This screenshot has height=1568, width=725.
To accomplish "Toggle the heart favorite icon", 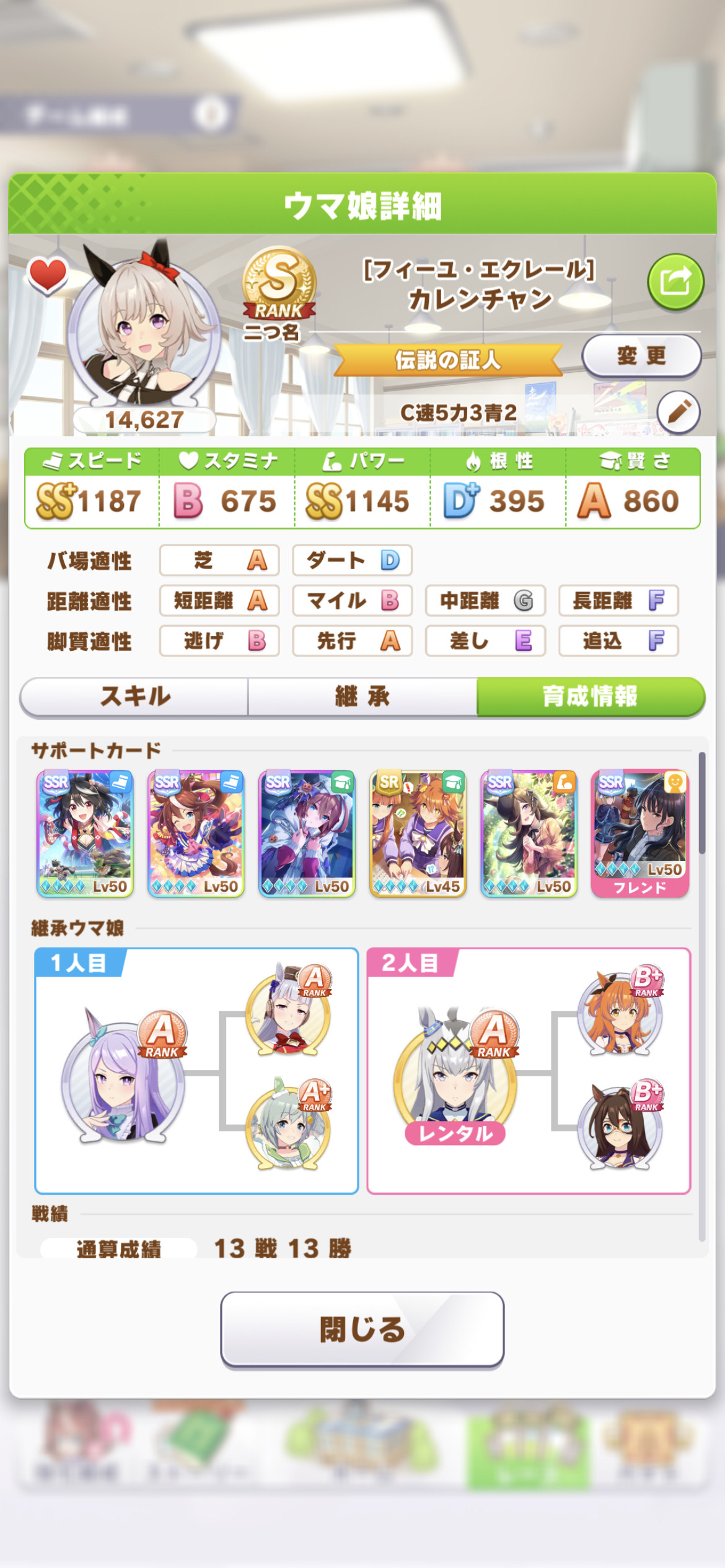I will pyautogui.click(x=48, y=275).
